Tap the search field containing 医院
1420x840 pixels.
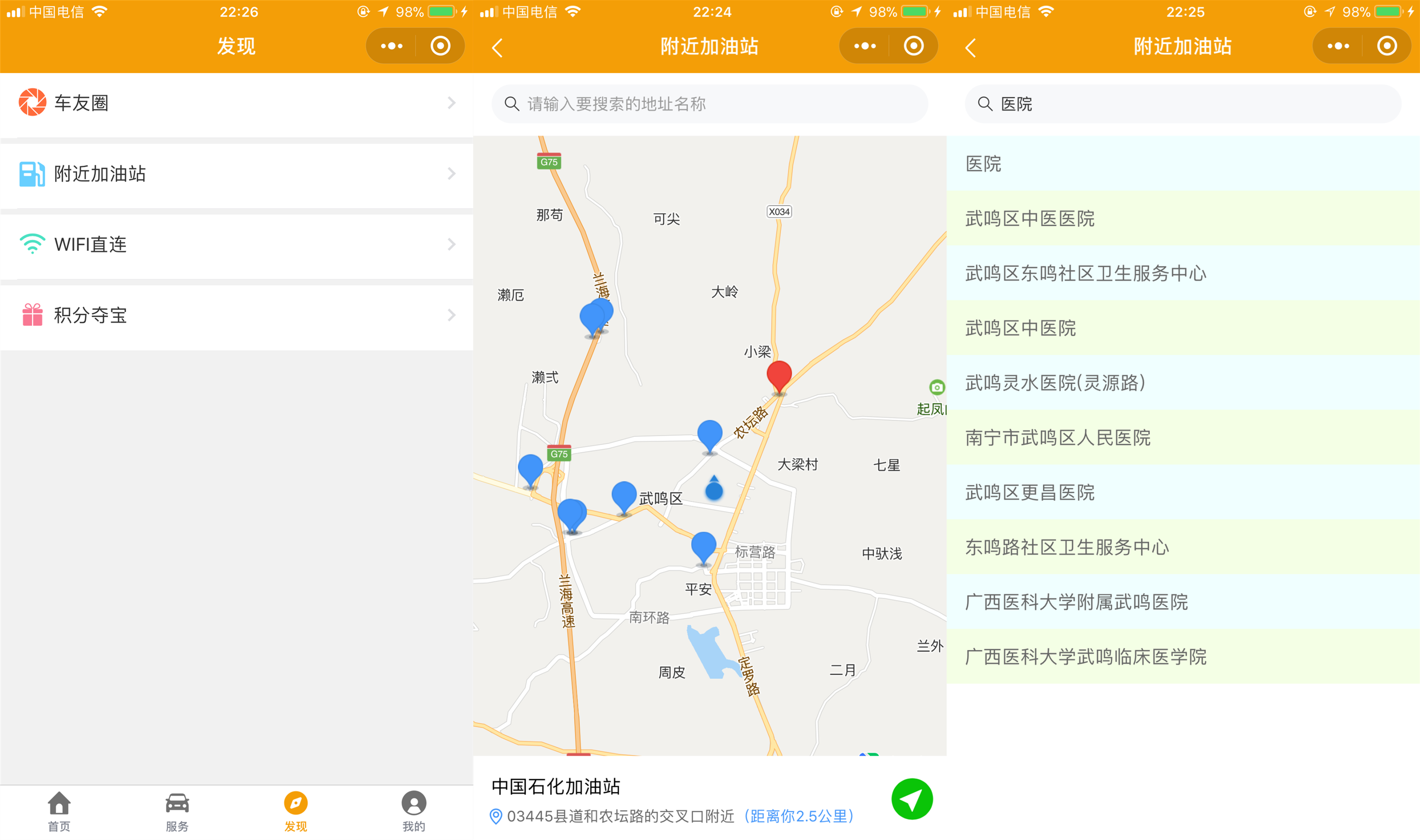(1183, 104)
